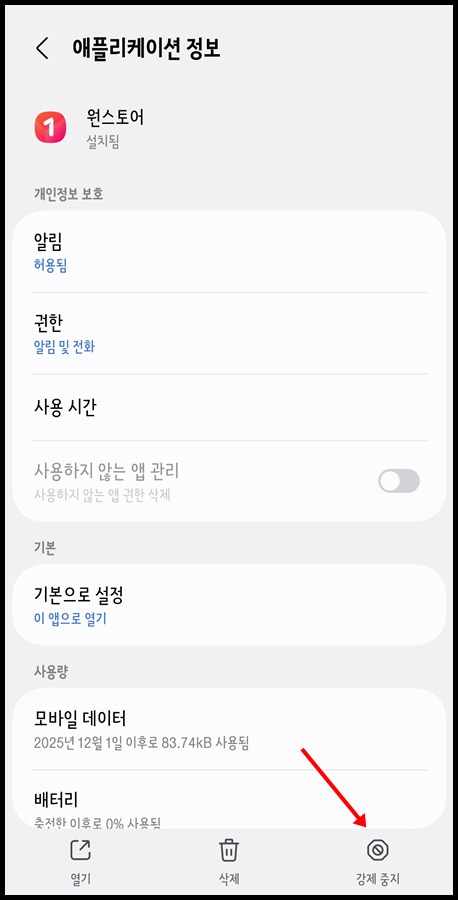Open the 모바일 데이터 usage row
This screenshot has width=458, height=900.
[x=229, y=729]
